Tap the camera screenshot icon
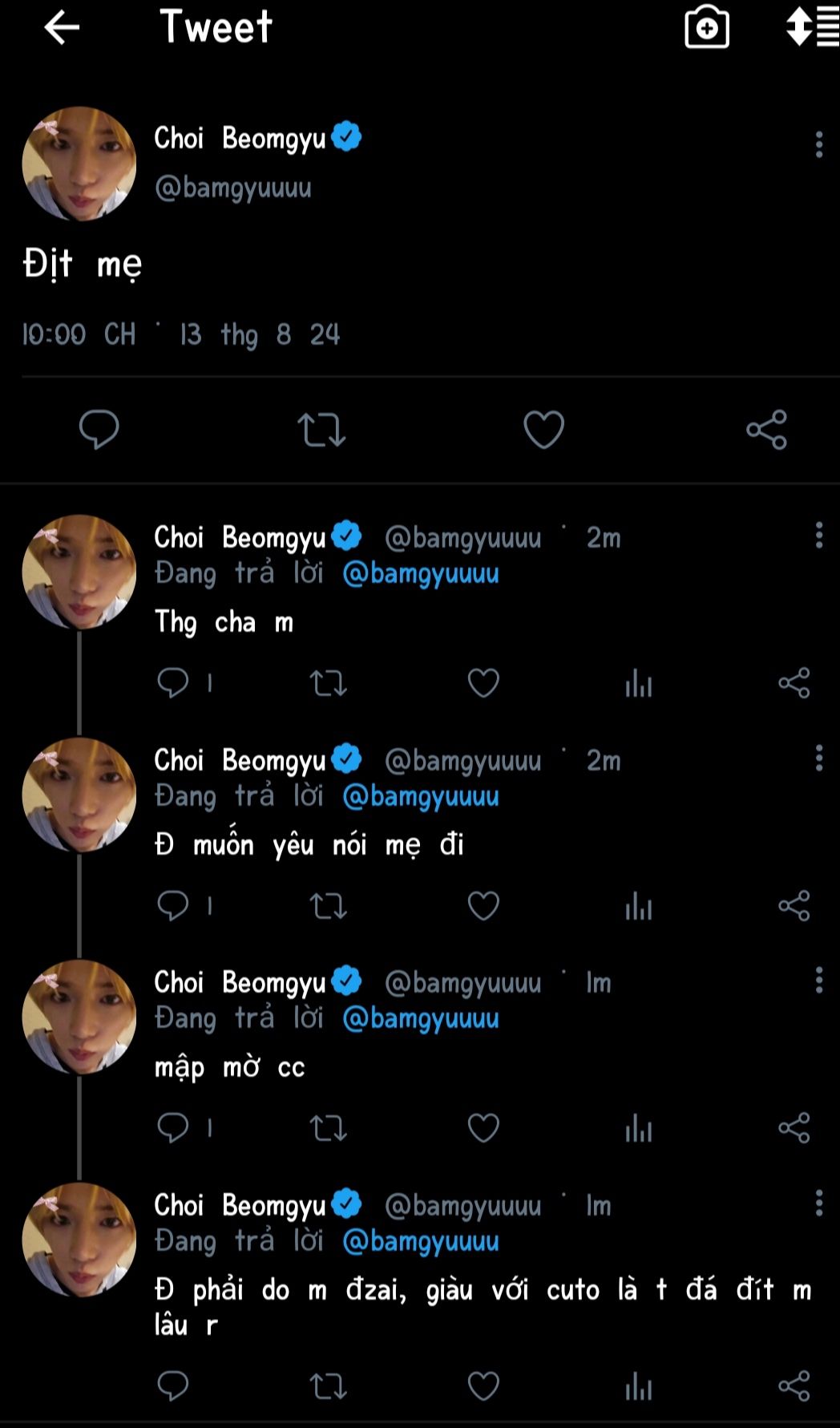 (706, 27)
